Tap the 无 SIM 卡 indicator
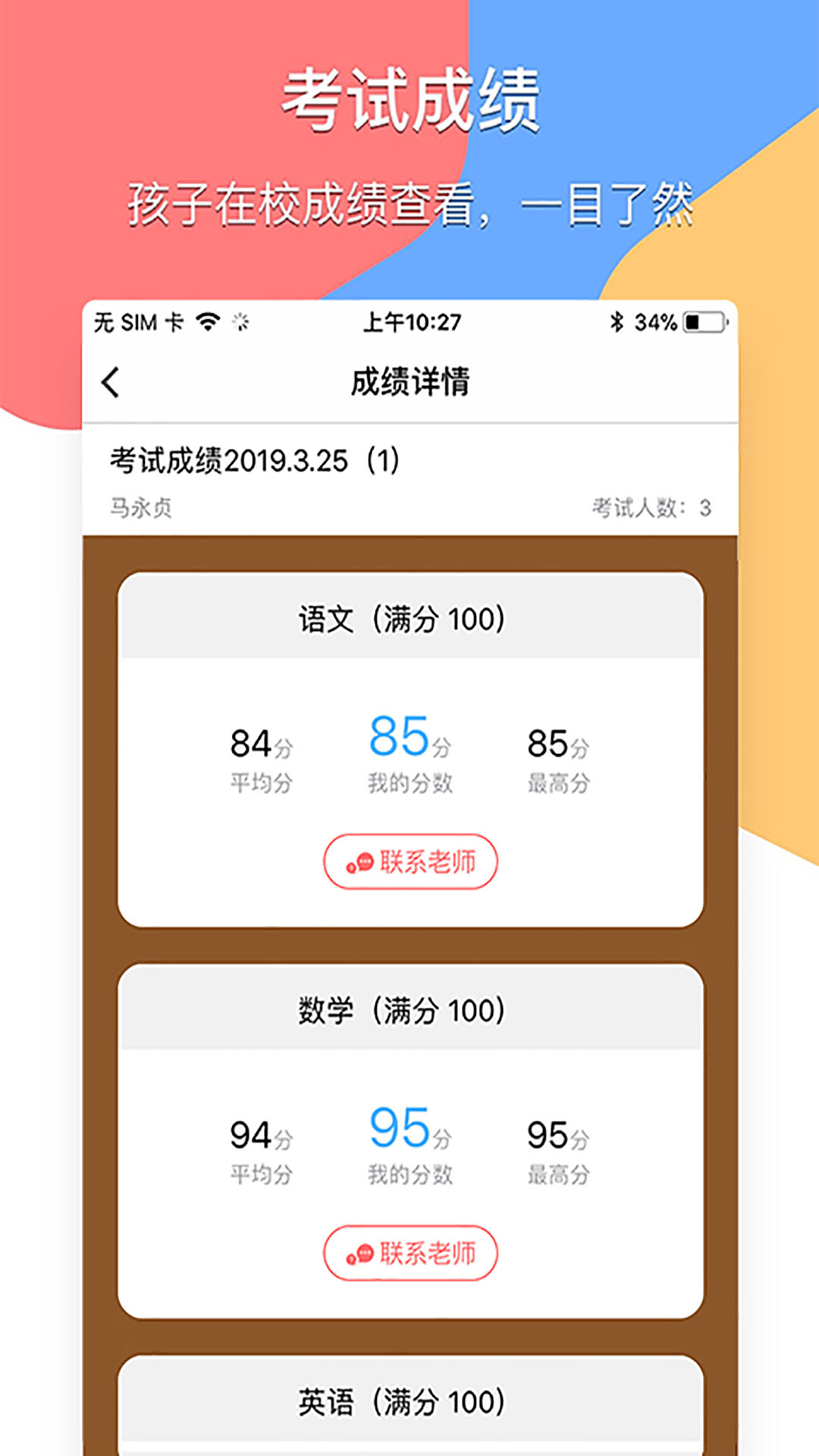 (140, 322)
